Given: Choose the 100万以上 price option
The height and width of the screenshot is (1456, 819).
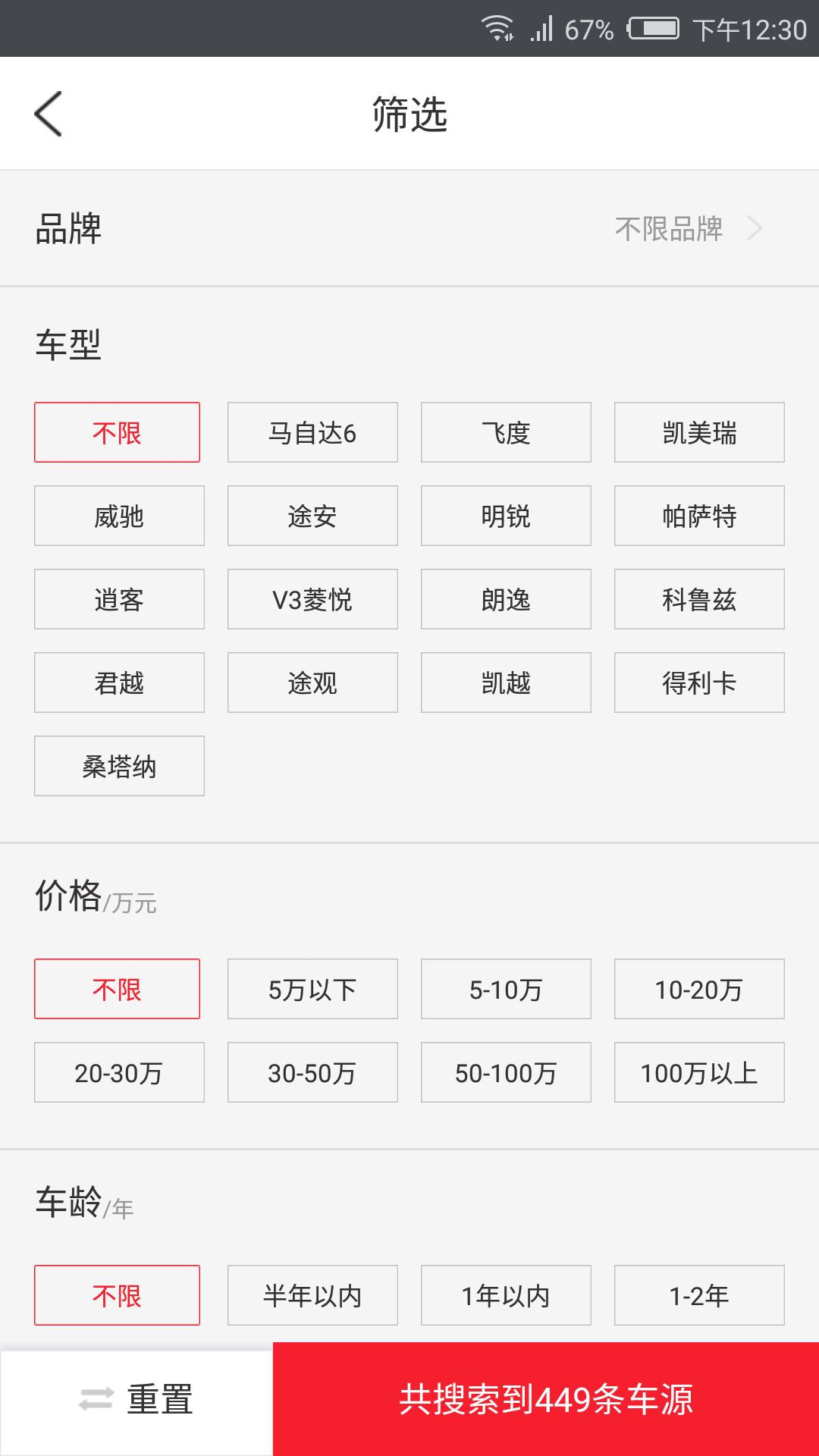Looking at the screenshot, I should point(698,1072).
